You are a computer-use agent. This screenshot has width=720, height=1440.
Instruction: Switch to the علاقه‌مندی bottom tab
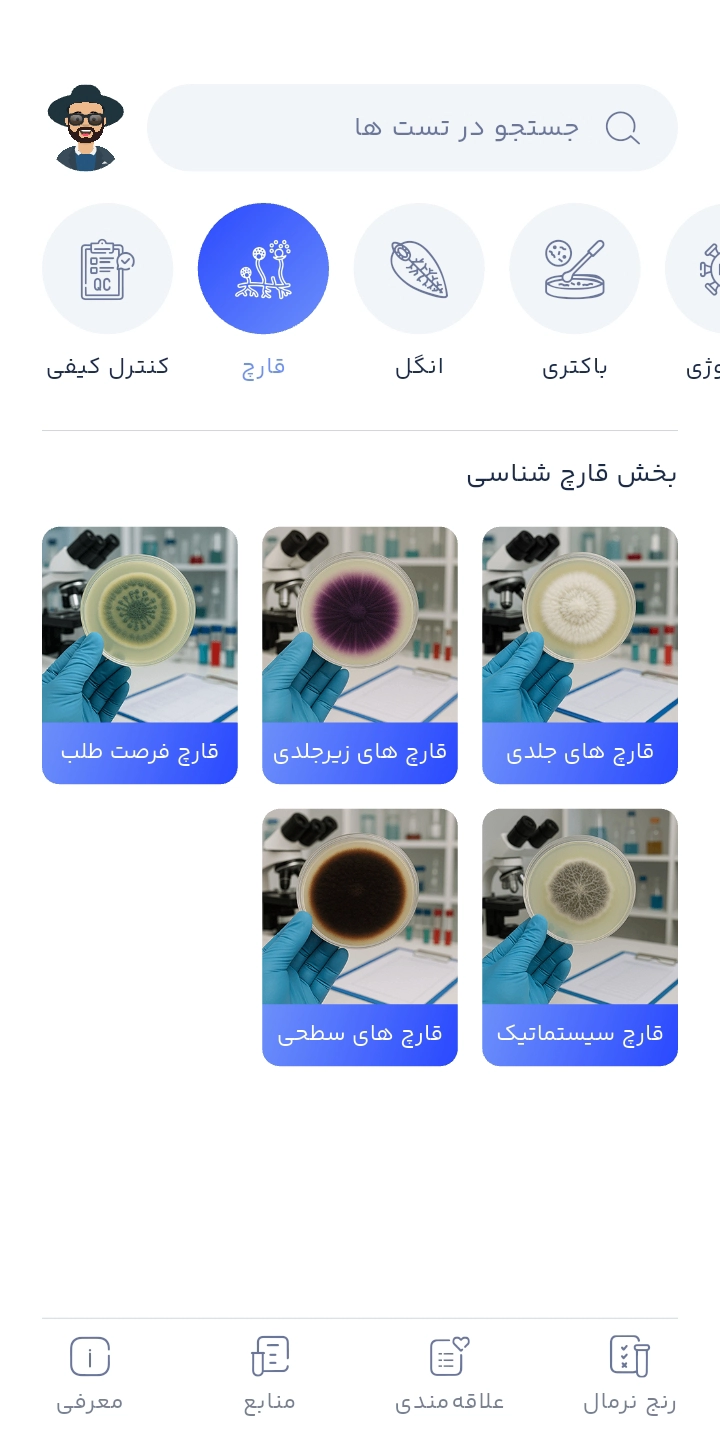pos(447,1375)
